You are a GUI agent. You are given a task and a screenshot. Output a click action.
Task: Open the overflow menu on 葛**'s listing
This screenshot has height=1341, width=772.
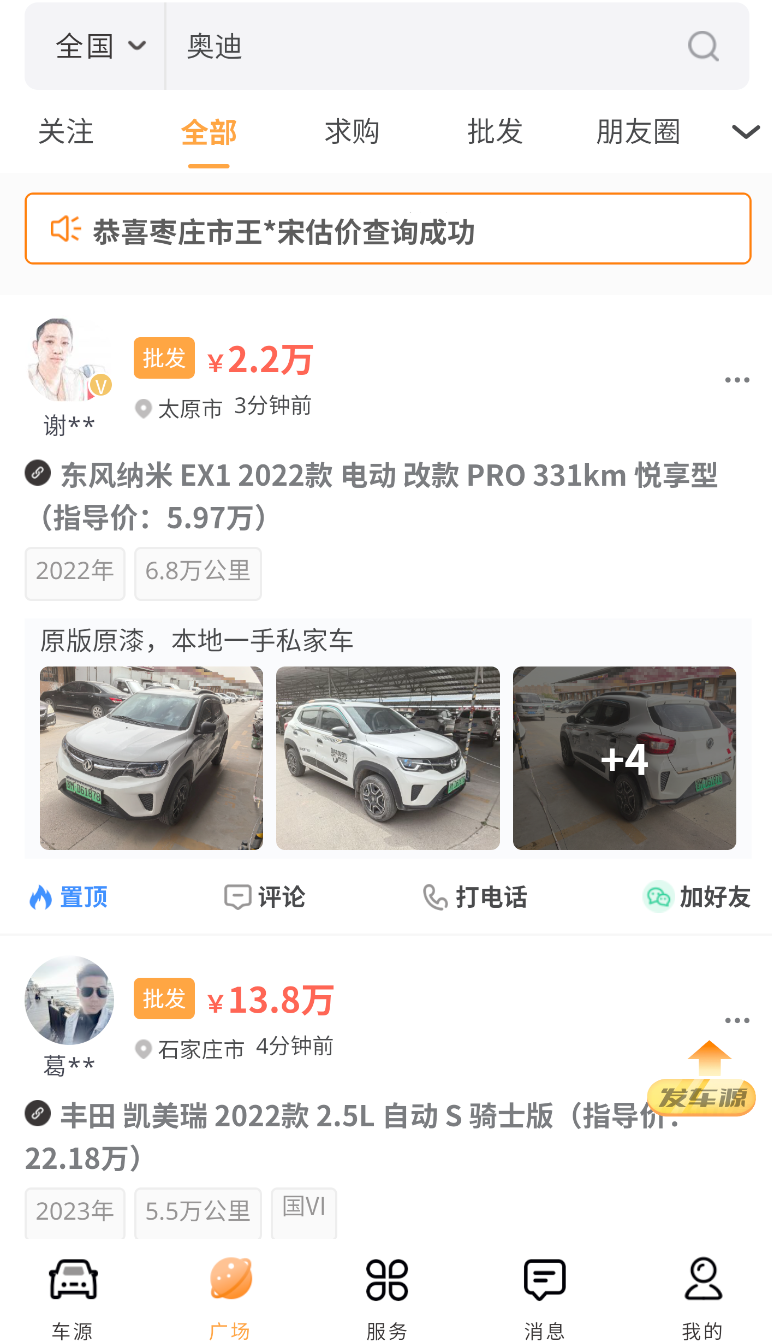pos(737,1020)
